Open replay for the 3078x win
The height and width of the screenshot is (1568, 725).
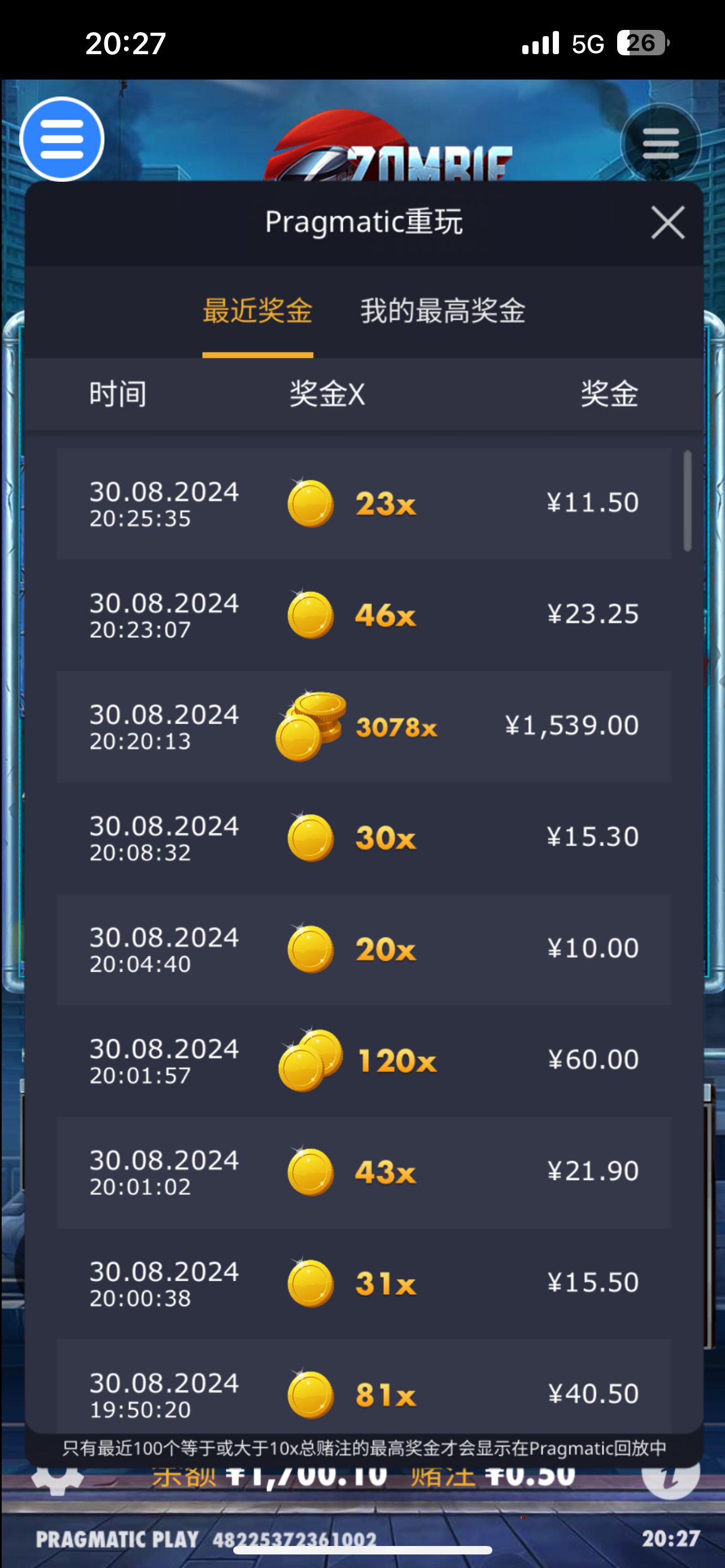(x=364, y=726)
